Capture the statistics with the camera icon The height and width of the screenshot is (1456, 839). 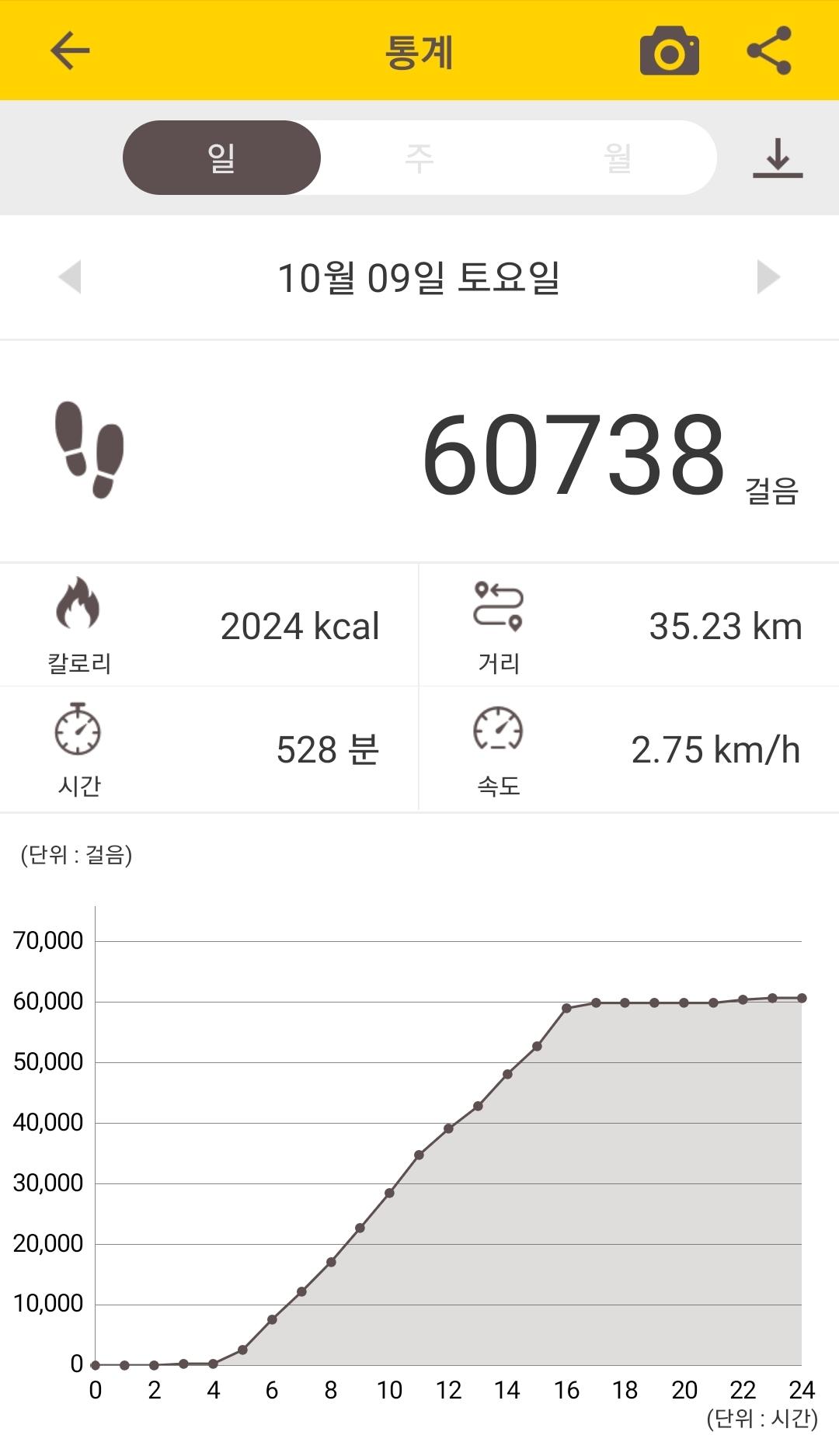pos(669,51)
